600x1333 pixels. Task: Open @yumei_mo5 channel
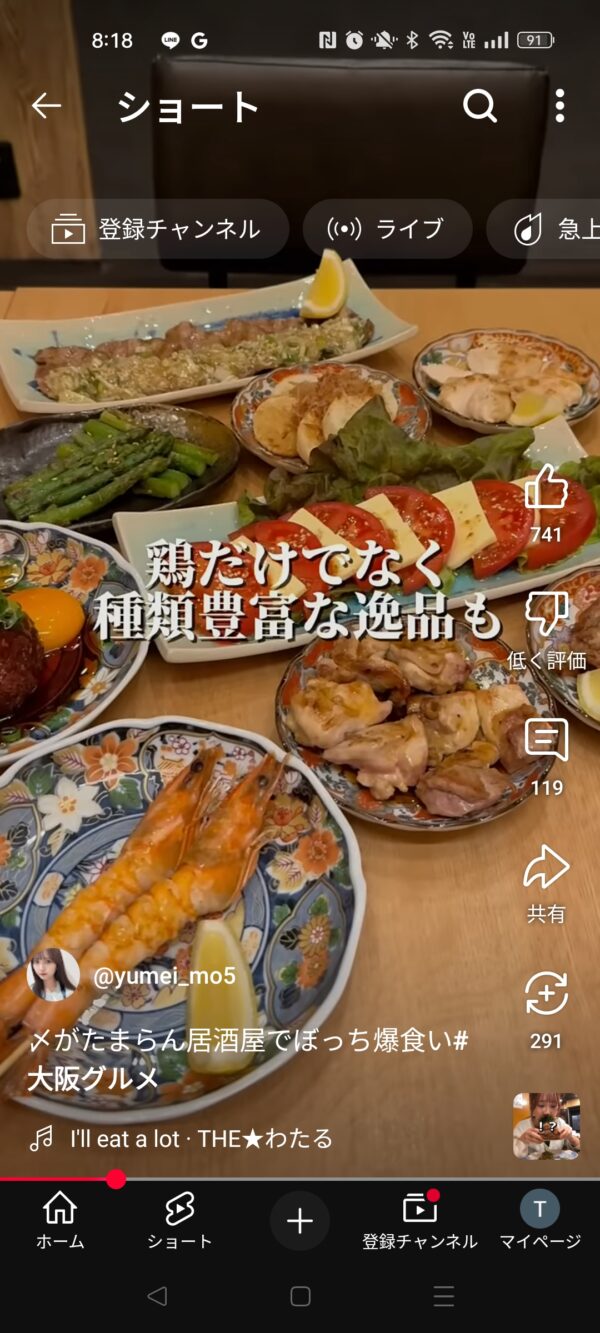tap(164, 976)
